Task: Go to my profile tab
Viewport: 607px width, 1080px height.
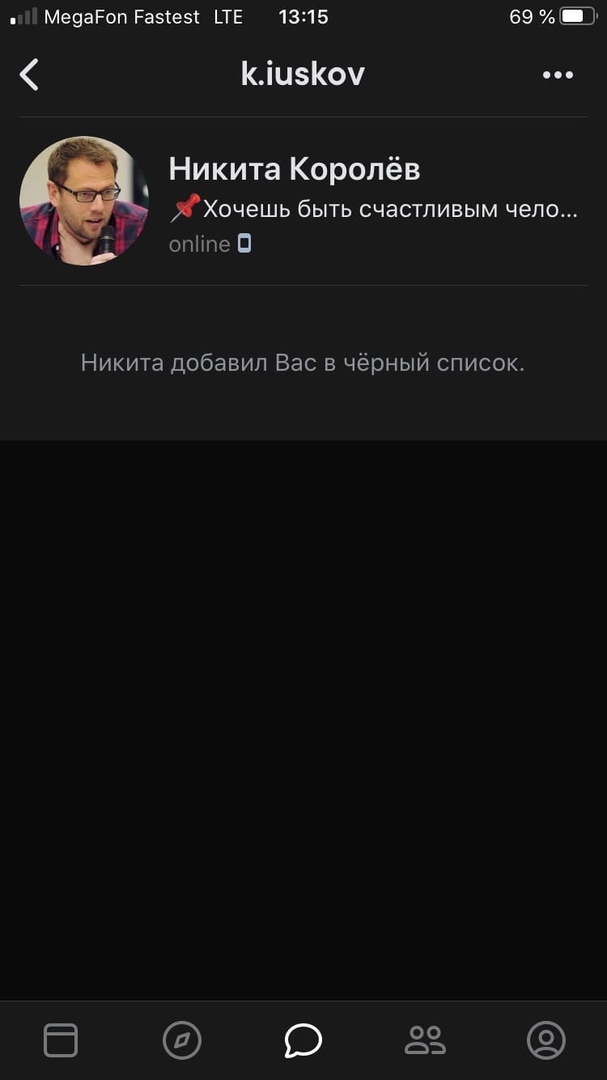Action: 546,1040
